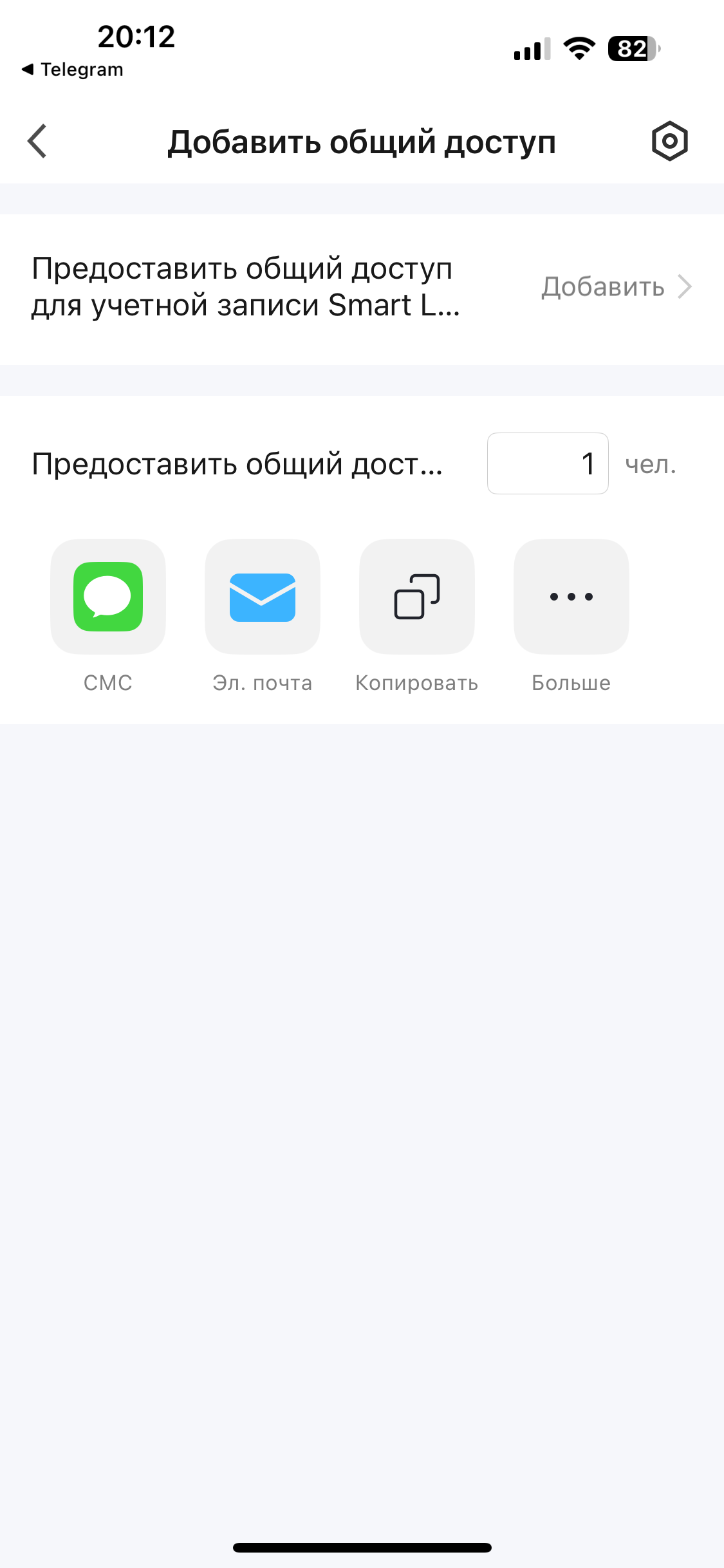Go back from Добавить общий доступ
Image resolution: width=724 pixels, height=1568 pixels.
coord(37,141)
